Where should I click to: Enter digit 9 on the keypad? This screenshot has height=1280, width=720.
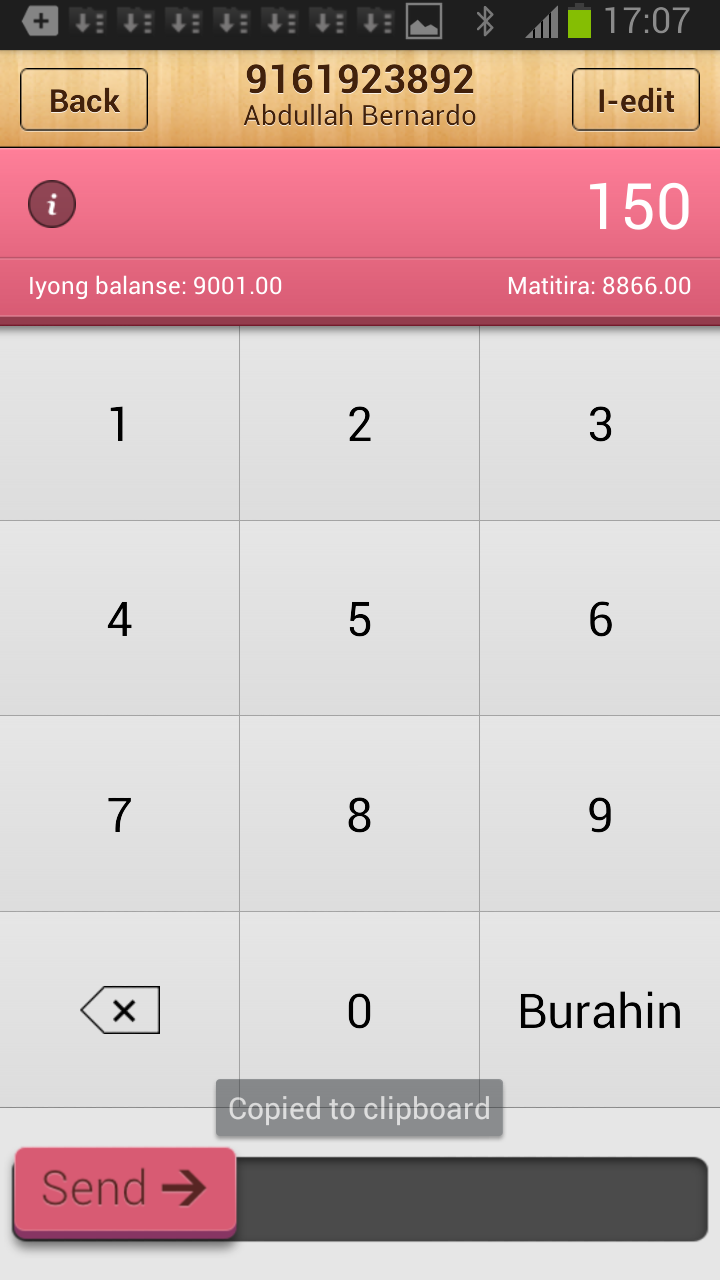point(600,815)
